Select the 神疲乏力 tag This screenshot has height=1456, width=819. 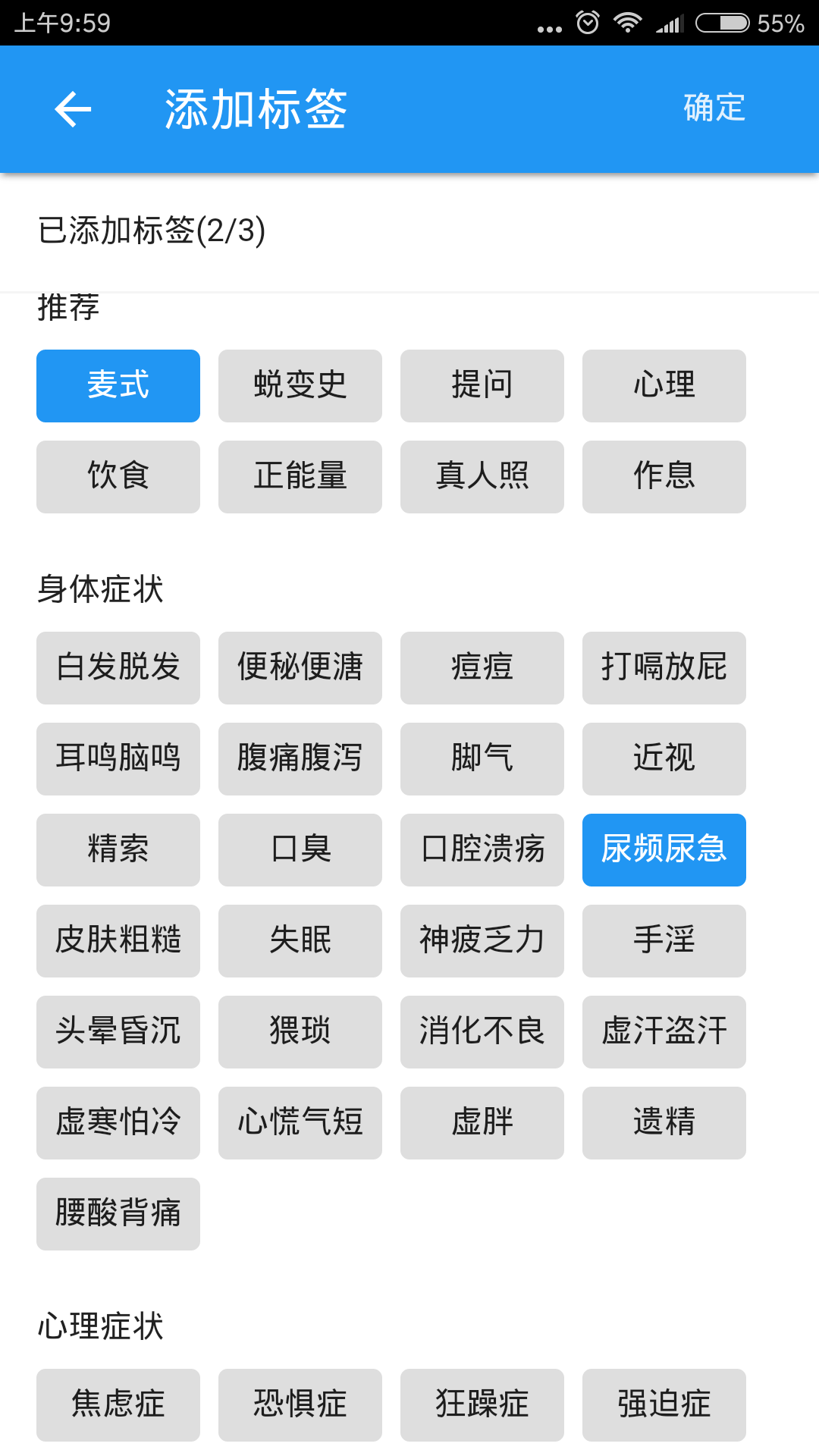pyautogui.click(x=482, y=940)
